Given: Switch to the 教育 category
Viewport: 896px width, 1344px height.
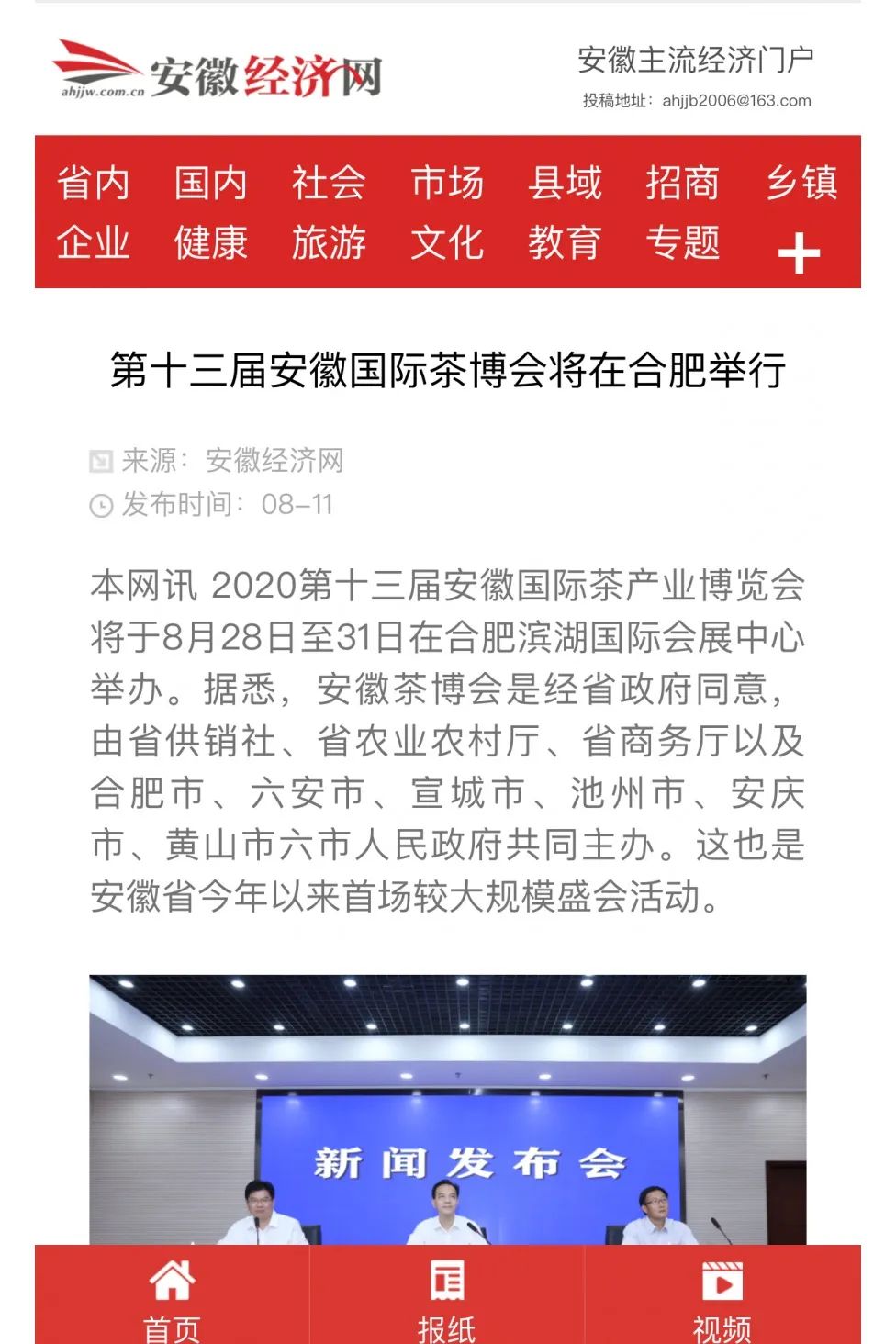Looking at the screenshot, I should 565,243.
